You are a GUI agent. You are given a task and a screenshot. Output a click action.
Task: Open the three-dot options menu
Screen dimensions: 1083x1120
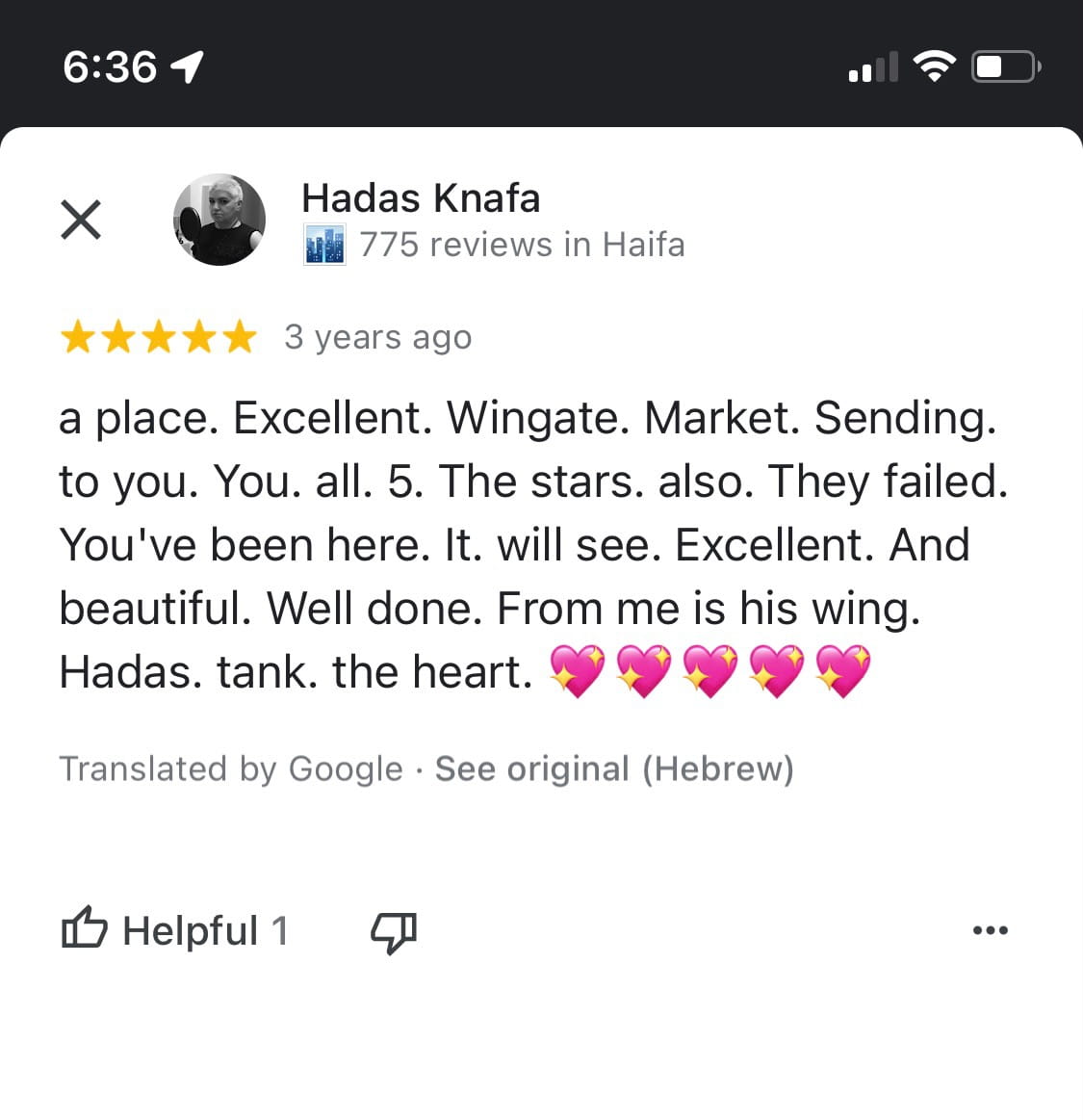tap(990, 930)
